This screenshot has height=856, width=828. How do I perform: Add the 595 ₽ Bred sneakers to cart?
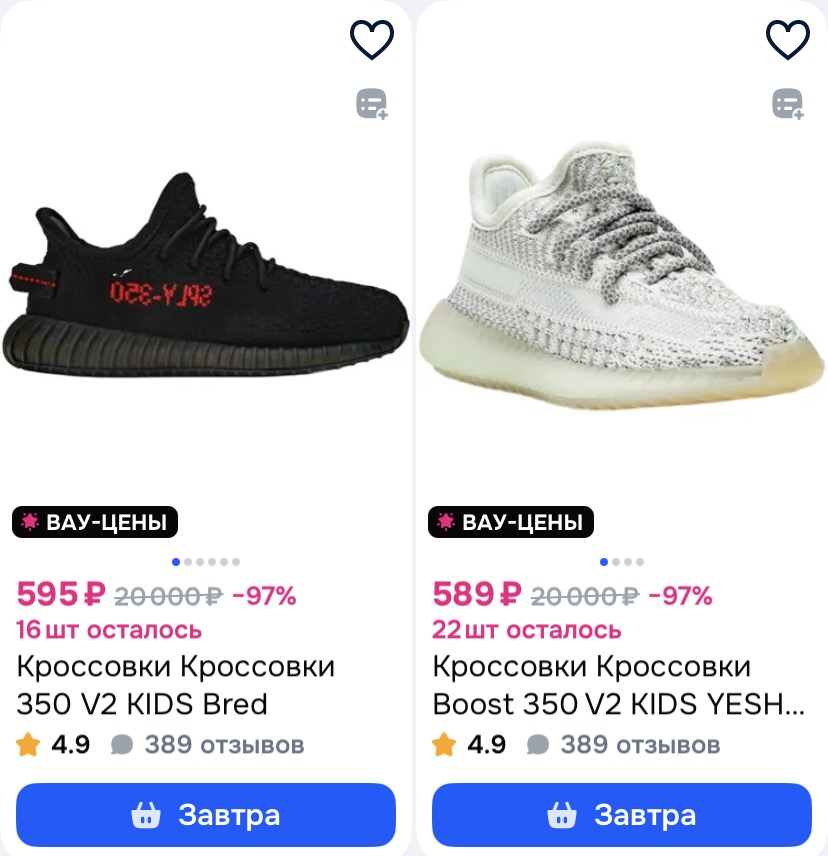click(x=206, y=815)
